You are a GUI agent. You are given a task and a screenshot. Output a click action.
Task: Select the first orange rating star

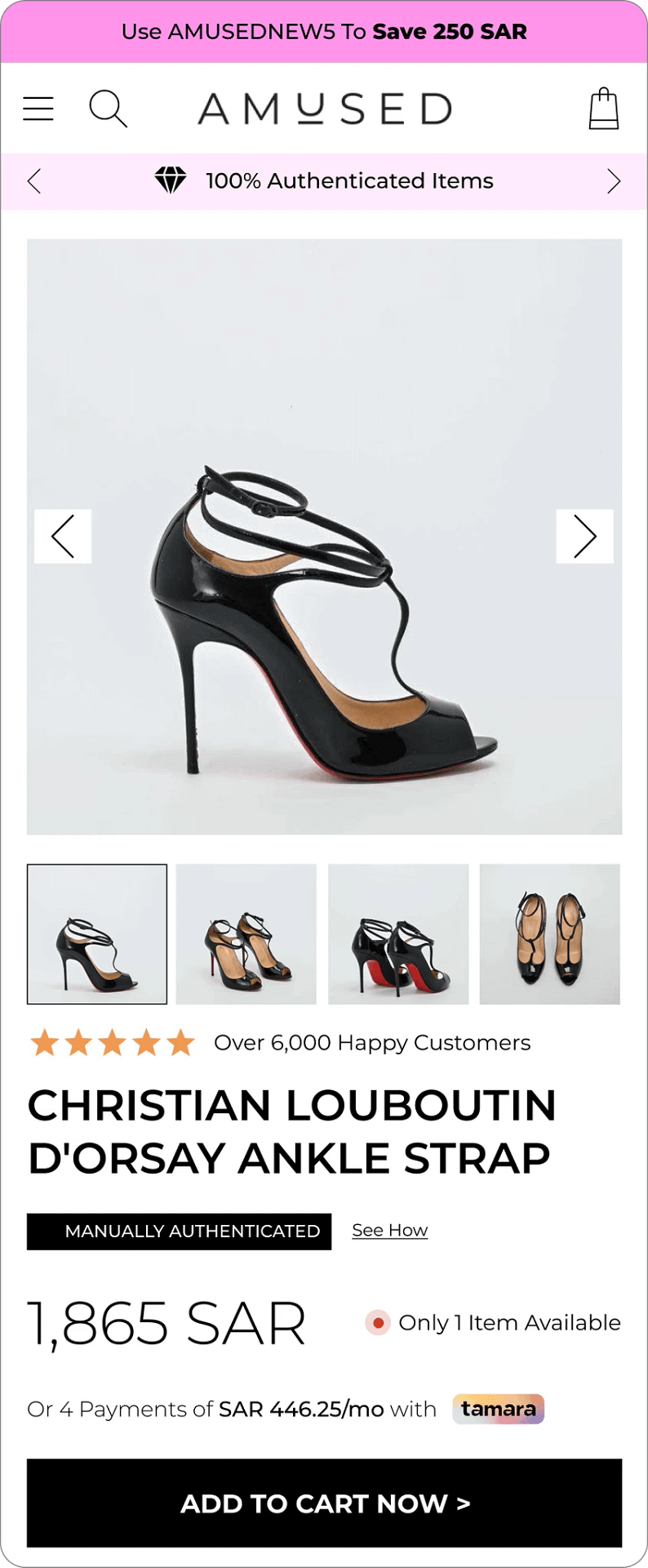click(45, 1043)
